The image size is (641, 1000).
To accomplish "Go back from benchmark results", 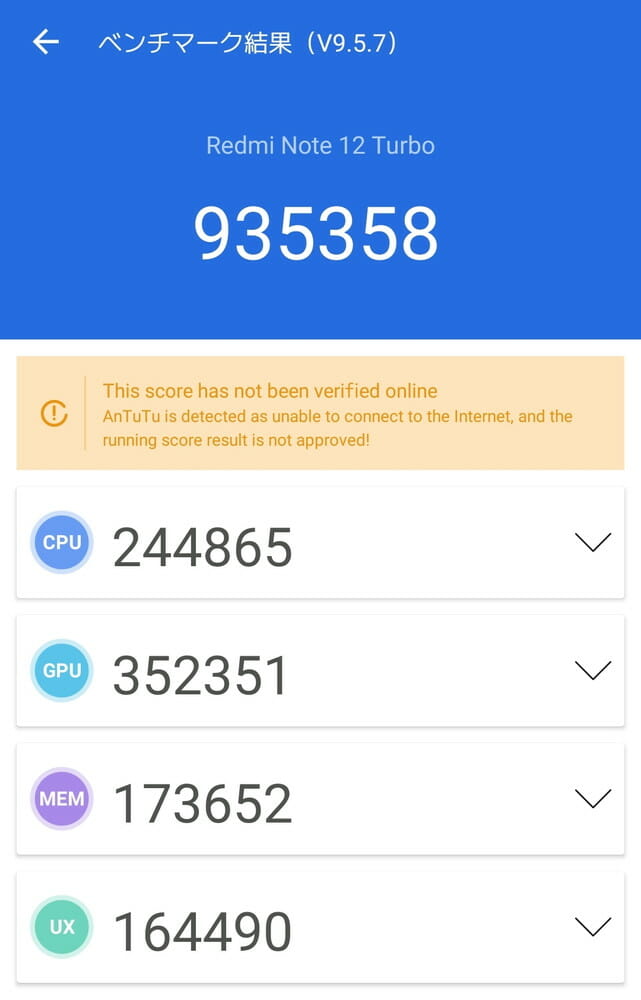I will point(46,42).
